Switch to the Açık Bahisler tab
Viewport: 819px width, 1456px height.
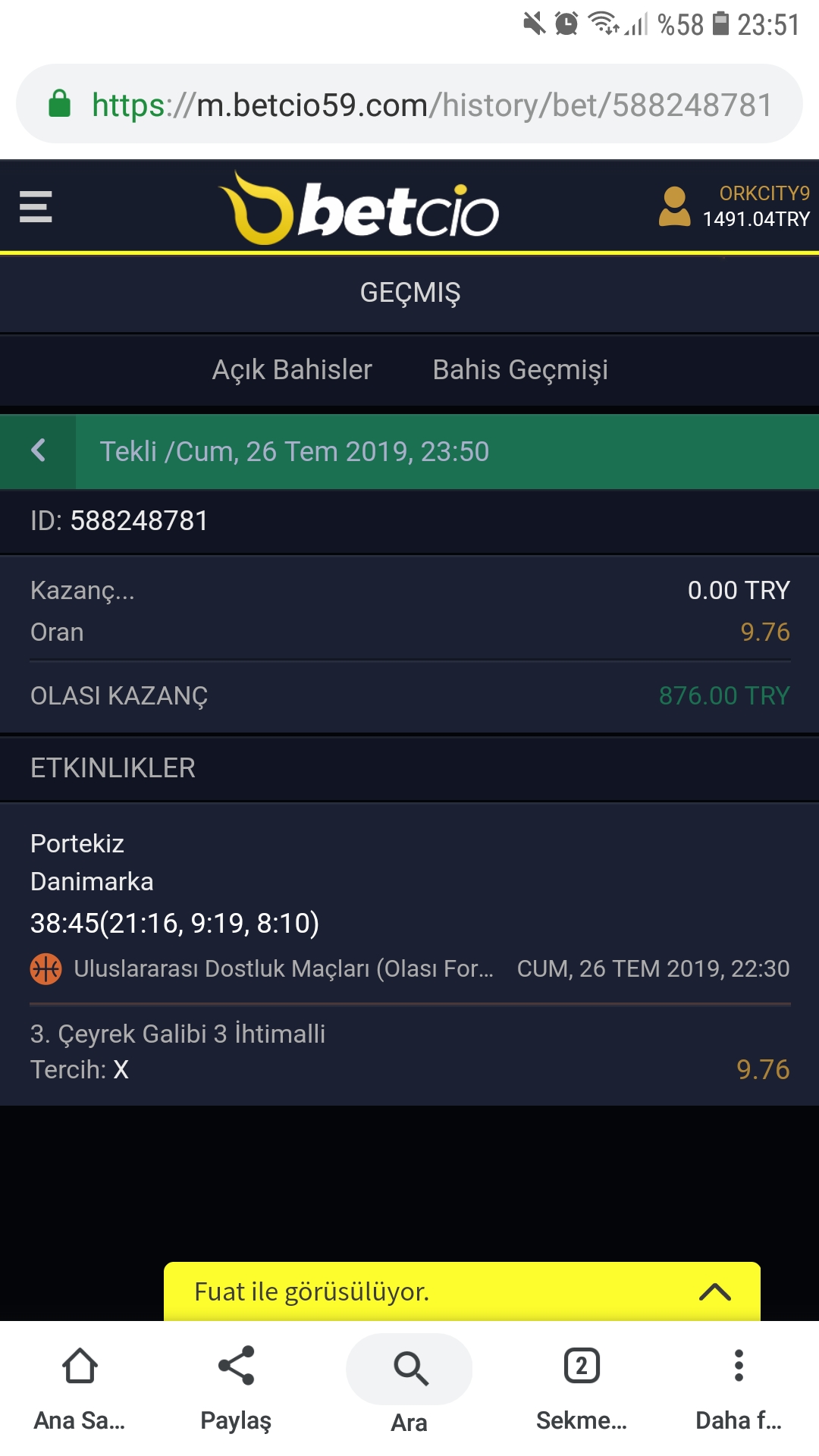coord(292,370)
